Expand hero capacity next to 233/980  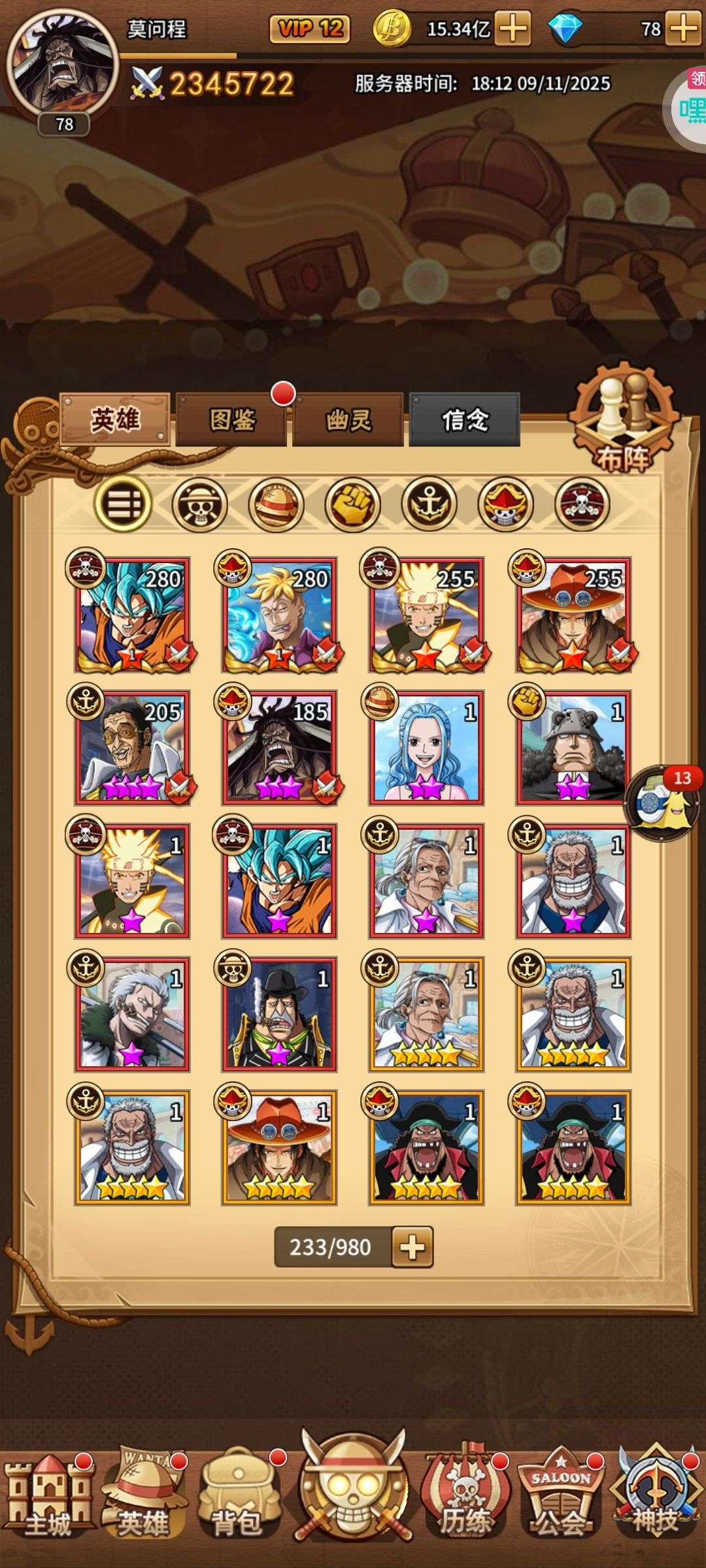pos(412,1247)
